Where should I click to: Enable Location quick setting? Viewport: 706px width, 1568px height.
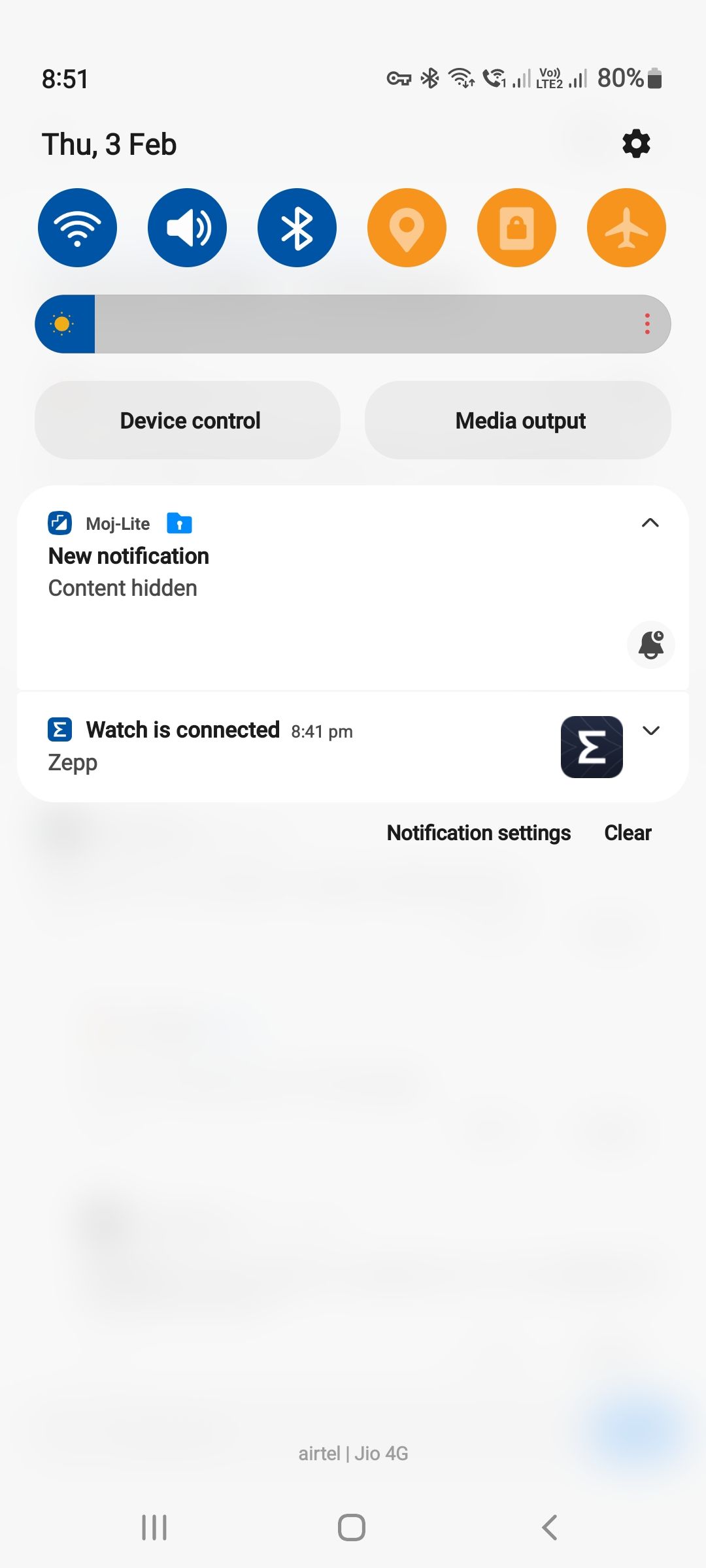tap(407, 227)
